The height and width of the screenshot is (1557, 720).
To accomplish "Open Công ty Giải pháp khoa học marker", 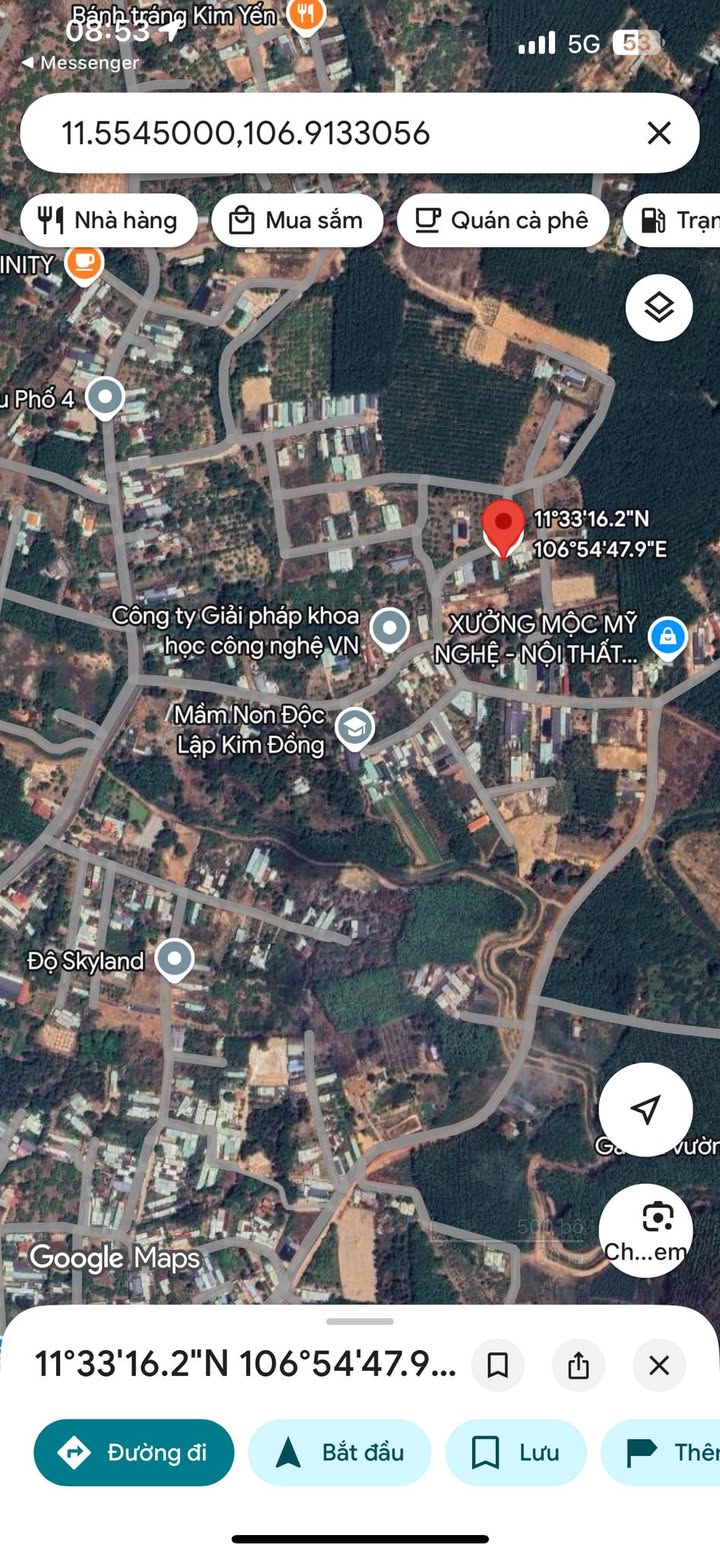I will [389, 629].
